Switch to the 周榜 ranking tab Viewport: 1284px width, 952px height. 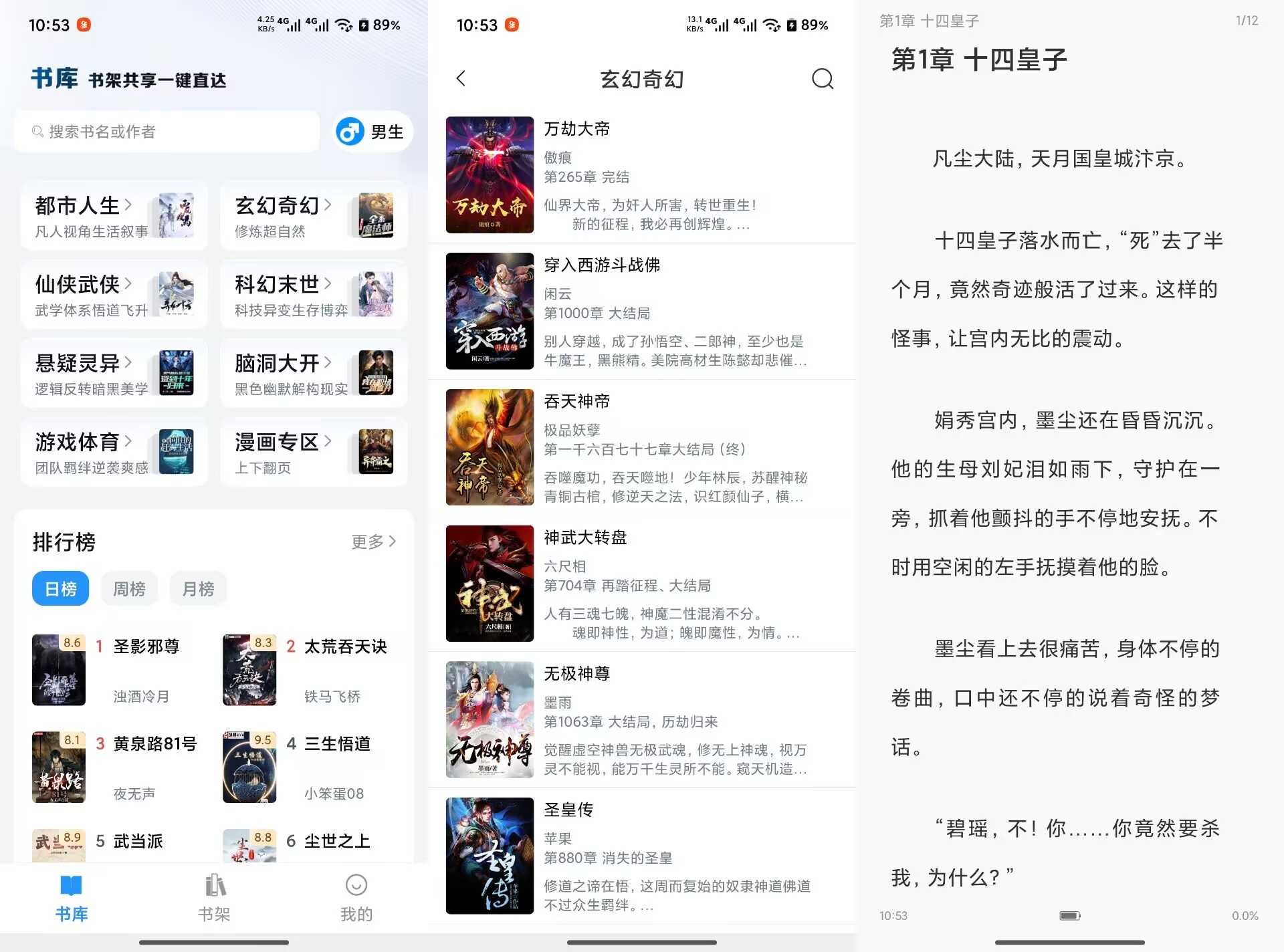(x=129, y=589)
